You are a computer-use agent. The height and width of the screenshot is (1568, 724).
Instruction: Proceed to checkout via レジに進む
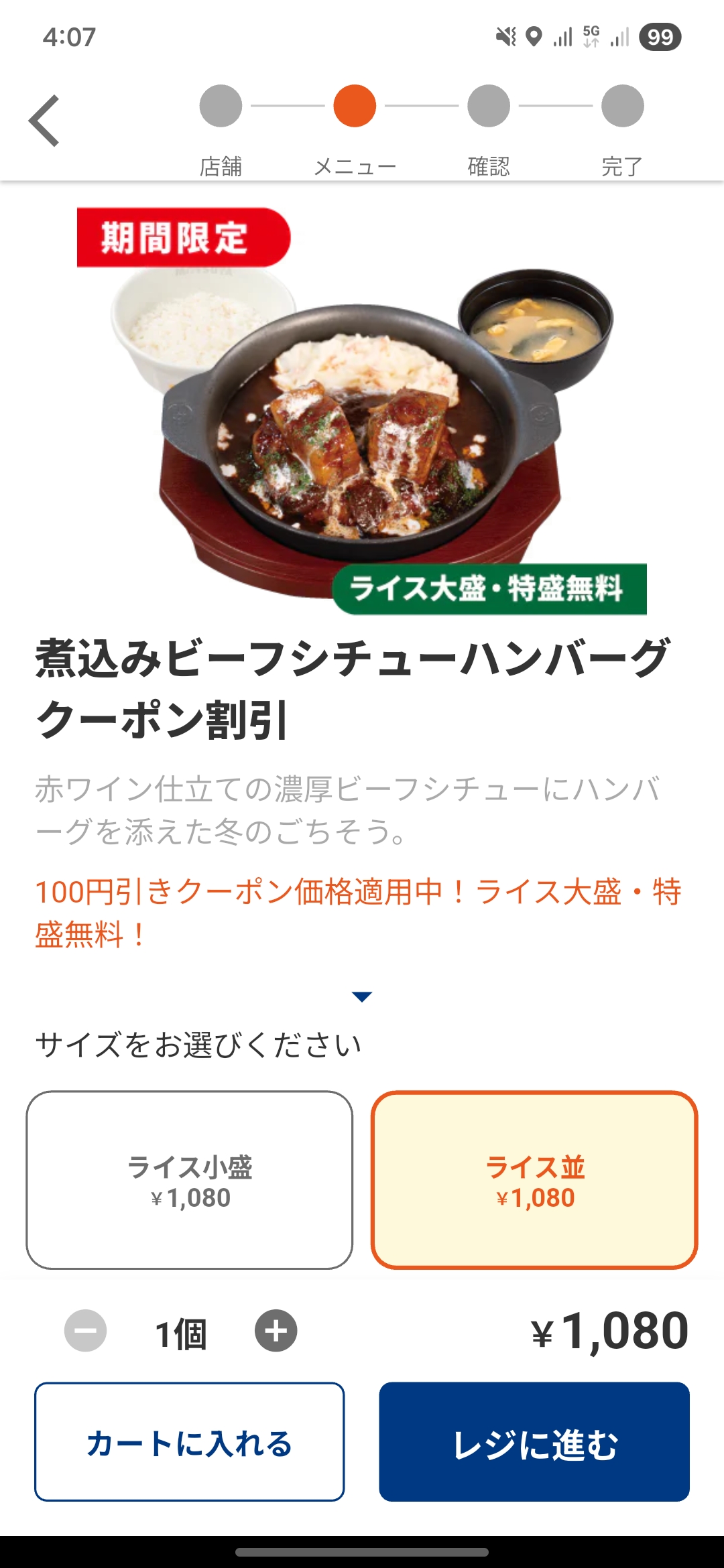[534, 1442]
